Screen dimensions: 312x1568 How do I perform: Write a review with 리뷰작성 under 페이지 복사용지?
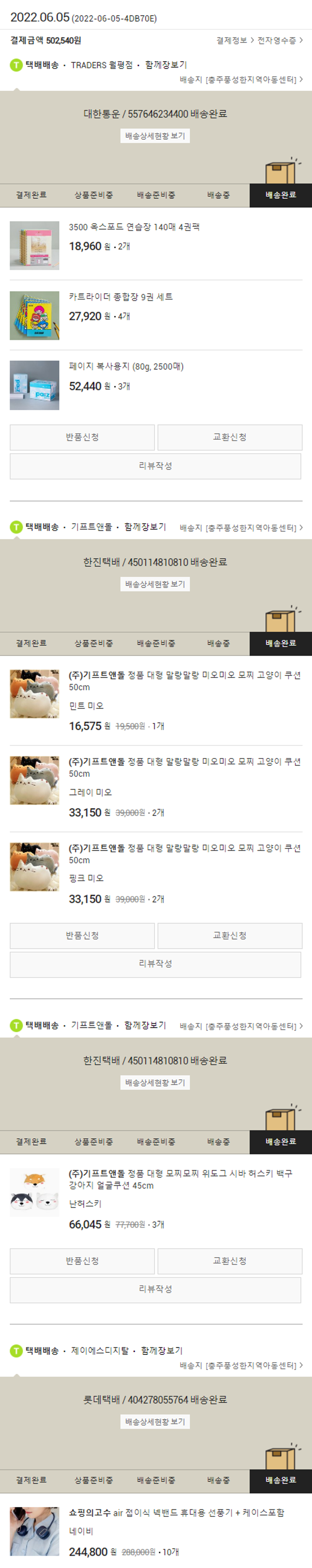(156, 465)
